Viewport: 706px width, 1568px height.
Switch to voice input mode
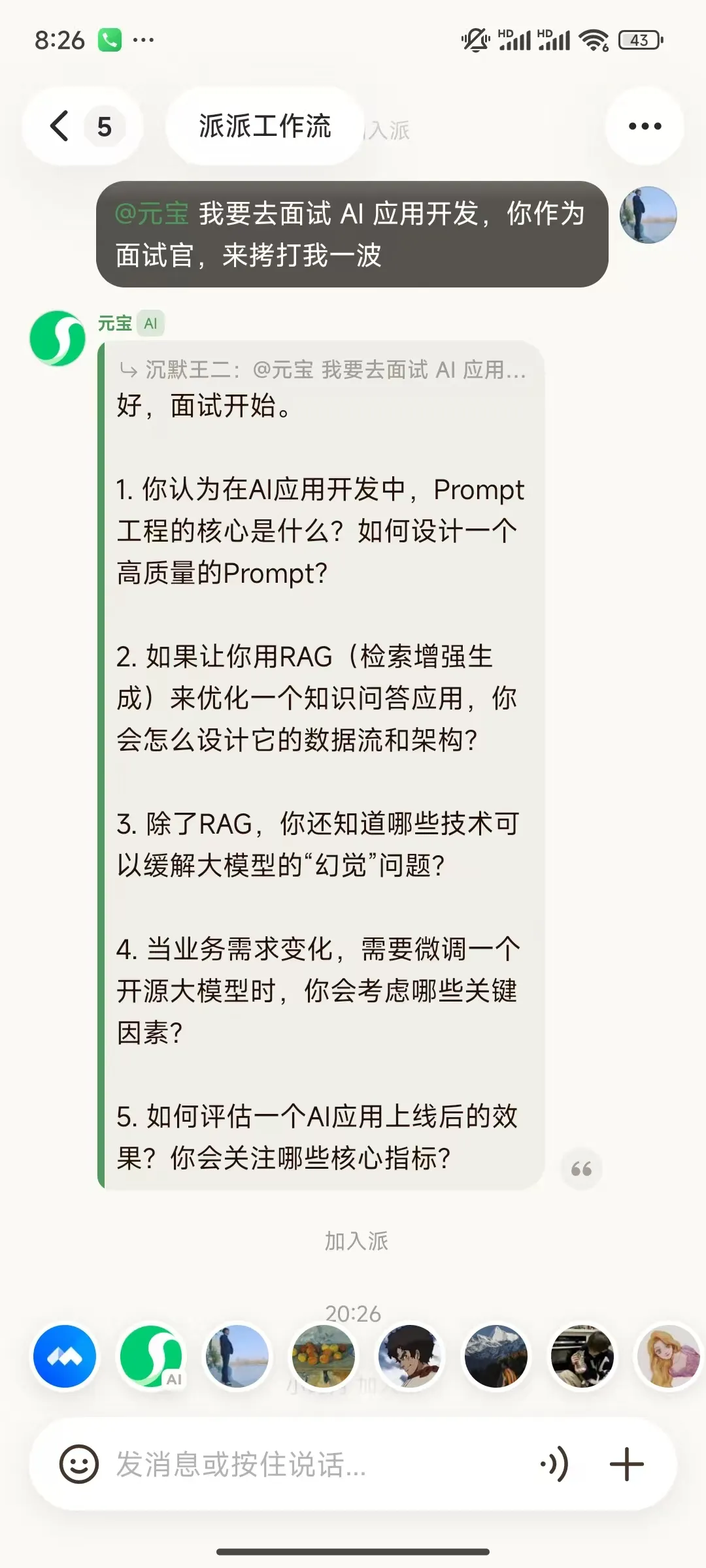coord(554,1464)
